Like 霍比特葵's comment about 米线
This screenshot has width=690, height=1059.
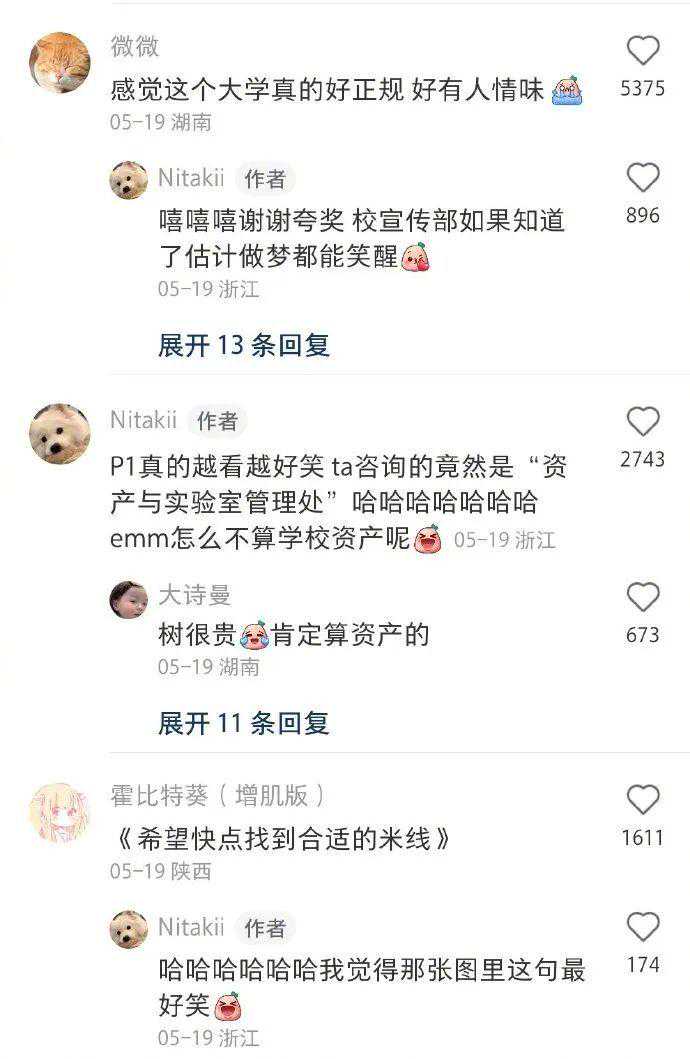coord(642,801)
